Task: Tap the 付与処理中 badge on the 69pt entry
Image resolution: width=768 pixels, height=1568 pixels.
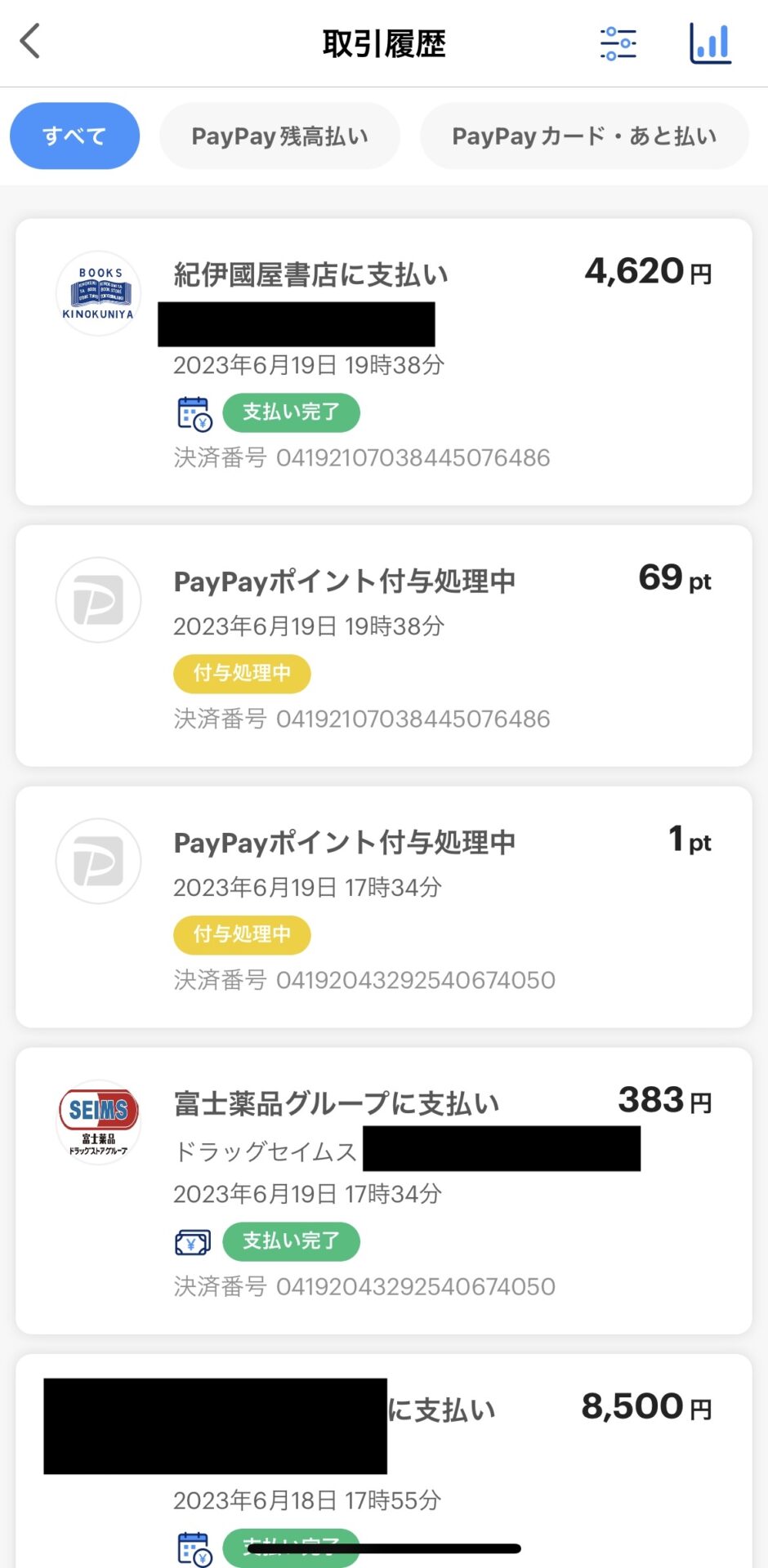Action: click(x=242, y=674)
